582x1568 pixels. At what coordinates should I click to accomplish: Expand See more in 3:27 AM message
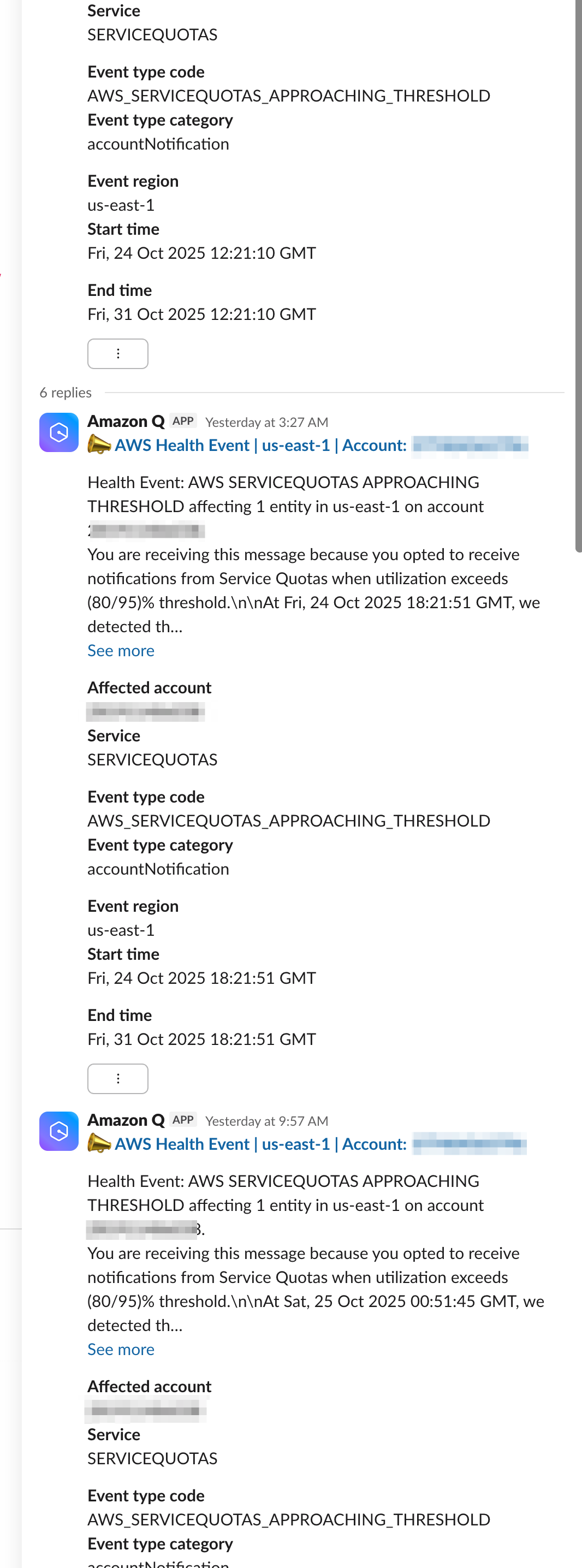(x=121, y=651)
